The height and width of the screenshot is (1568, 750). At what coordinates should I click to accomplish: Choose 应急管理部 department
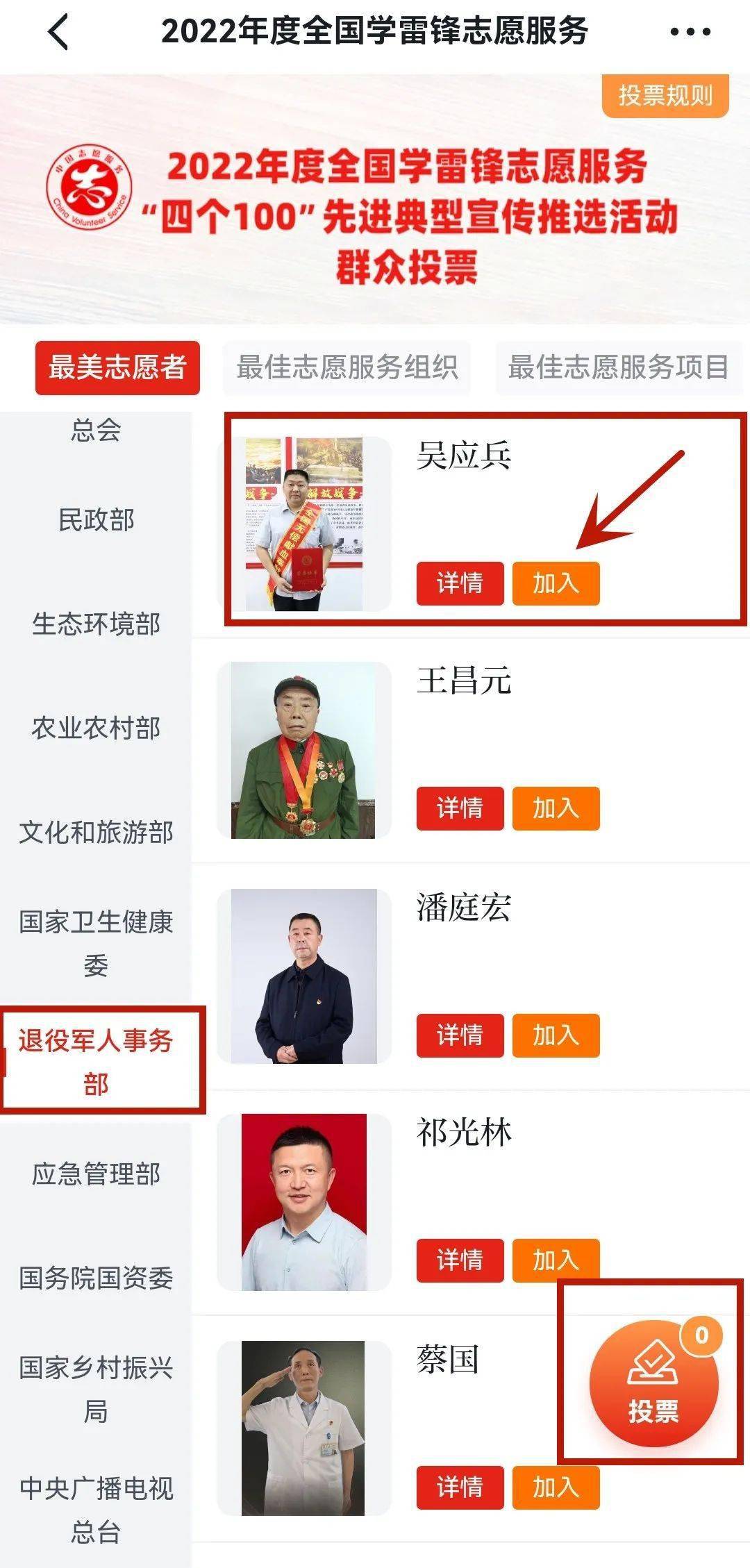(x=96, y=1174)
